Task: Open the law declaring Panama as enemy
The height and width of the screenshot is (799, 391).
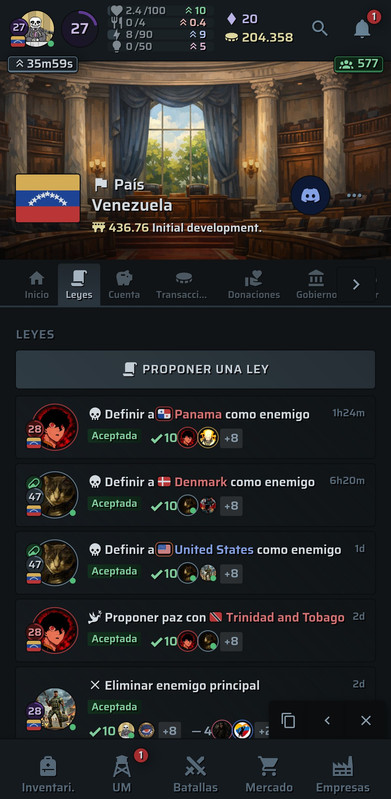Action: point(195,427)
